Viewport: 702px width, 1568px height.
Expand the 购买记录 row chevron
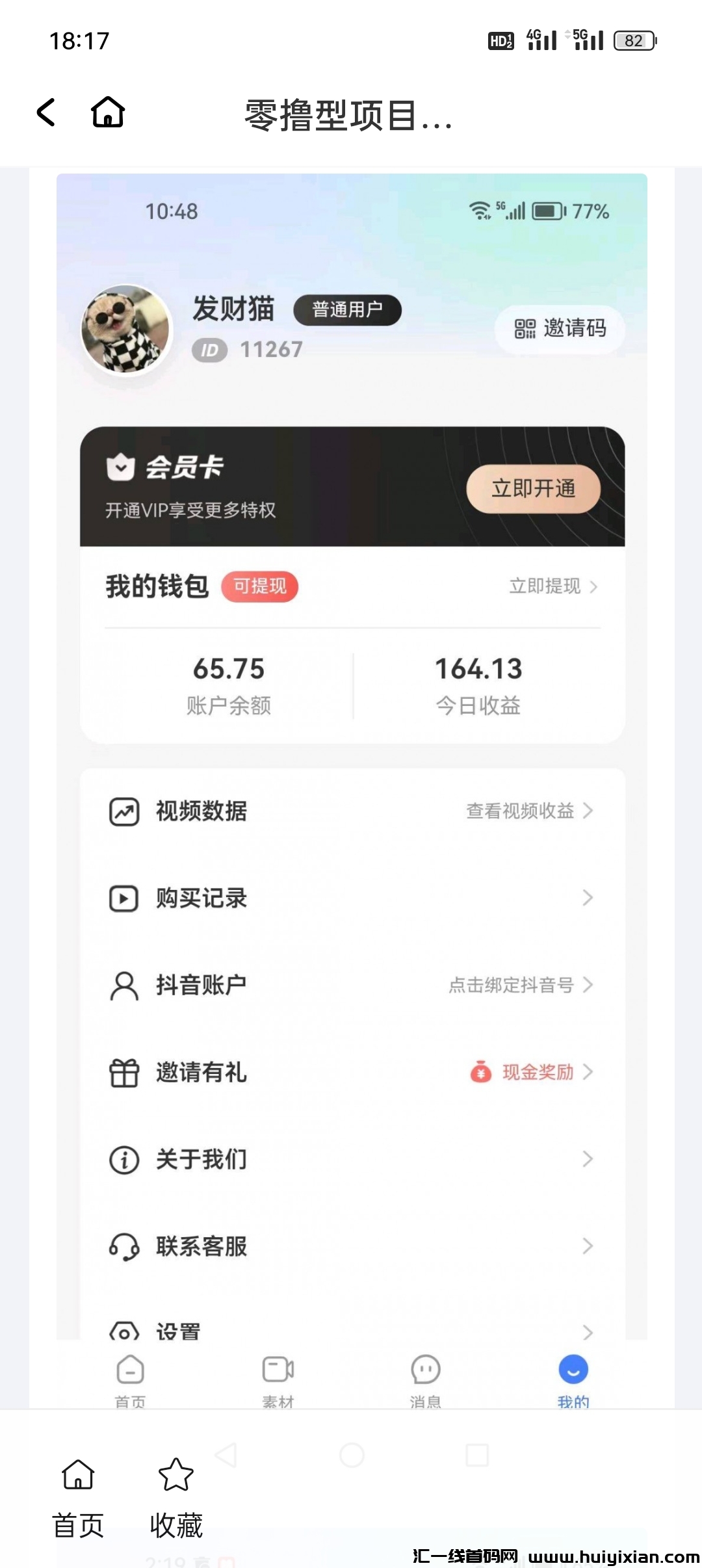588,898
